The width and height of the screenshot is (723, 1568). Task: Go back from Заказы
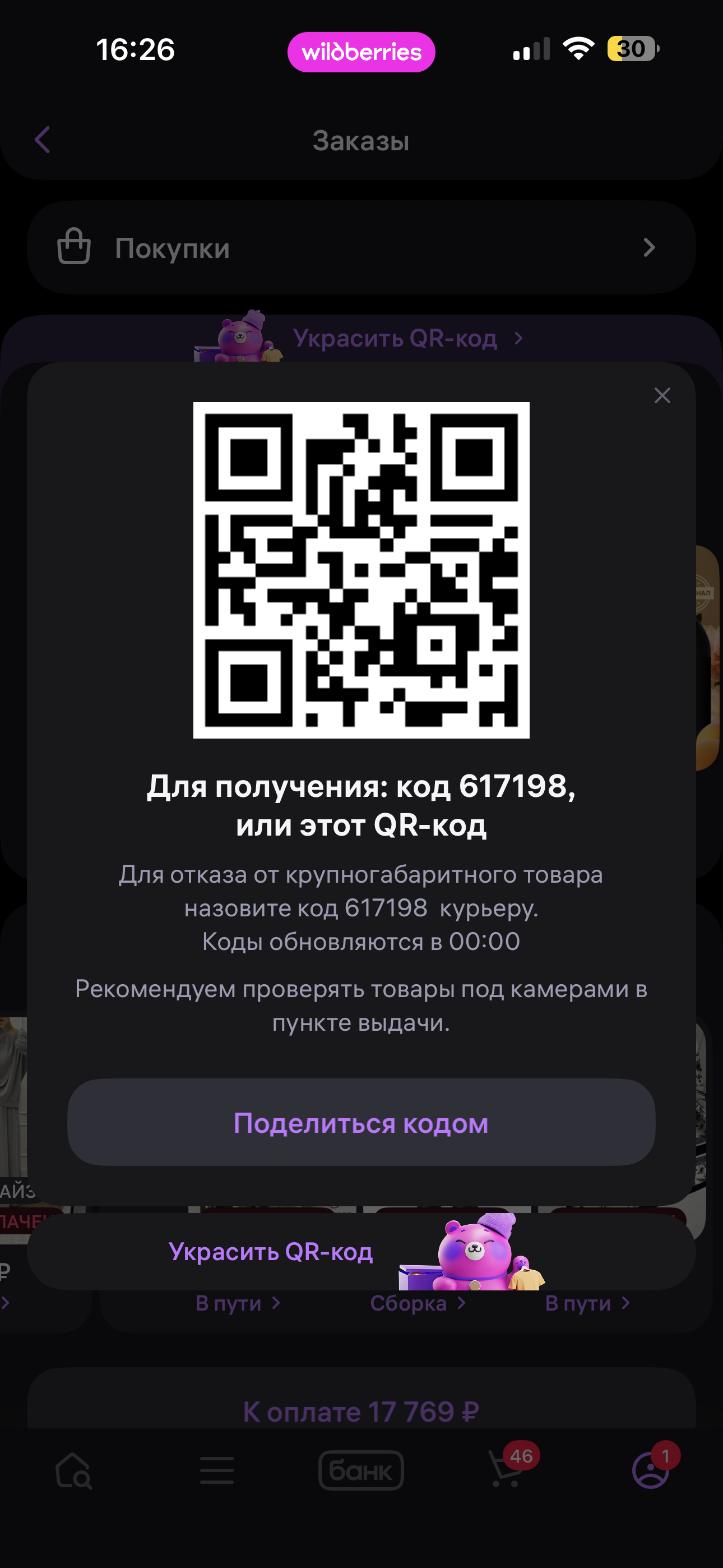click(x=43, y=140)
